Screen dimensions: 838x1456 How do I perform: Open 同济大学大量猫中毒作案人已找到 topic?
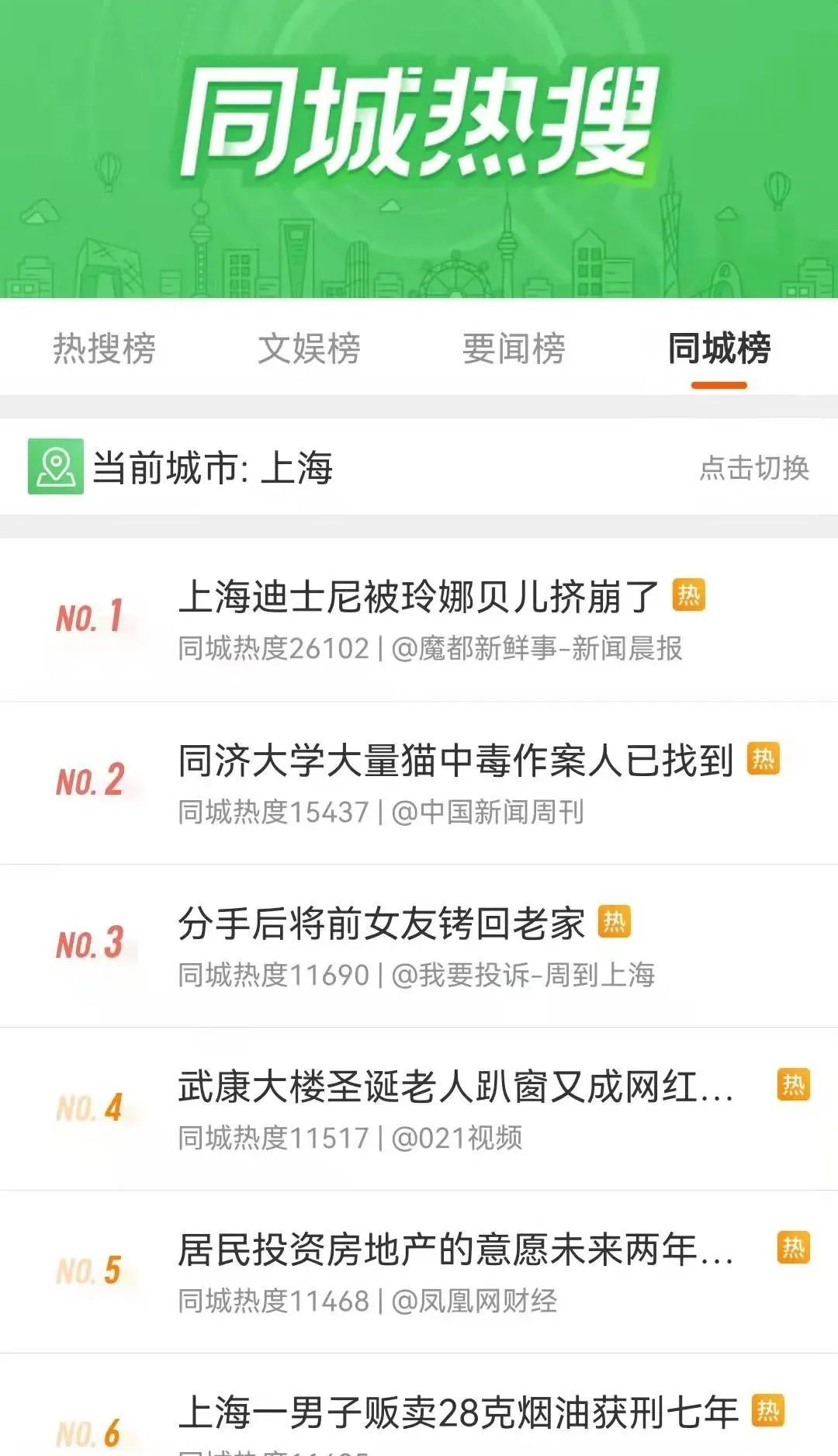click(x=455, y=761)
